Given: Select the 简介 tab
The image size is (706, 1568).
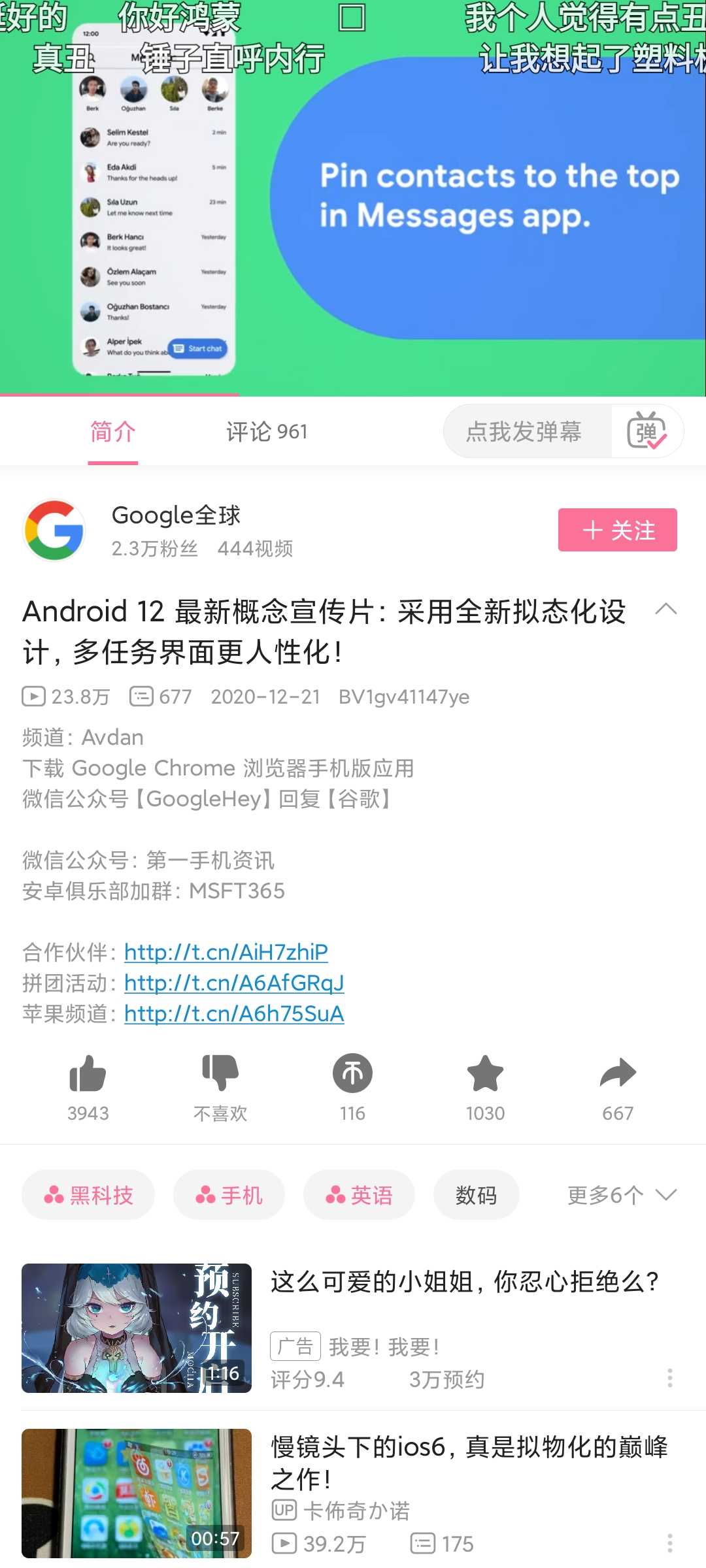Looking at the screenshot, I should coord(113,432).
